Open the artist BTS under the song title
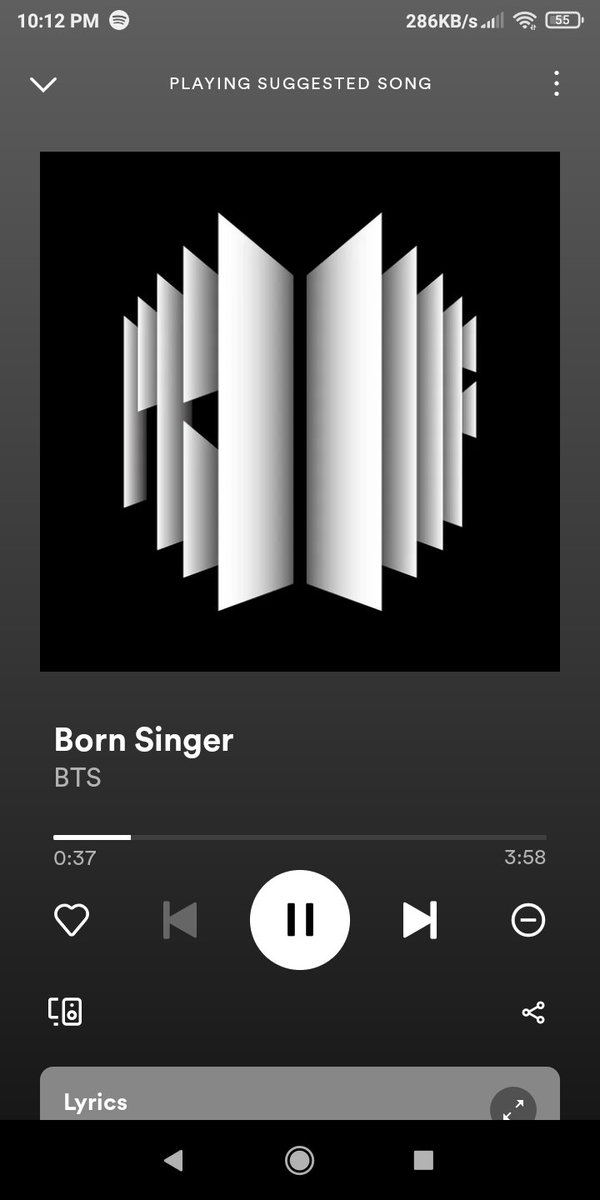This screenshot has height=1200, width=600. [x=78, y=777]
